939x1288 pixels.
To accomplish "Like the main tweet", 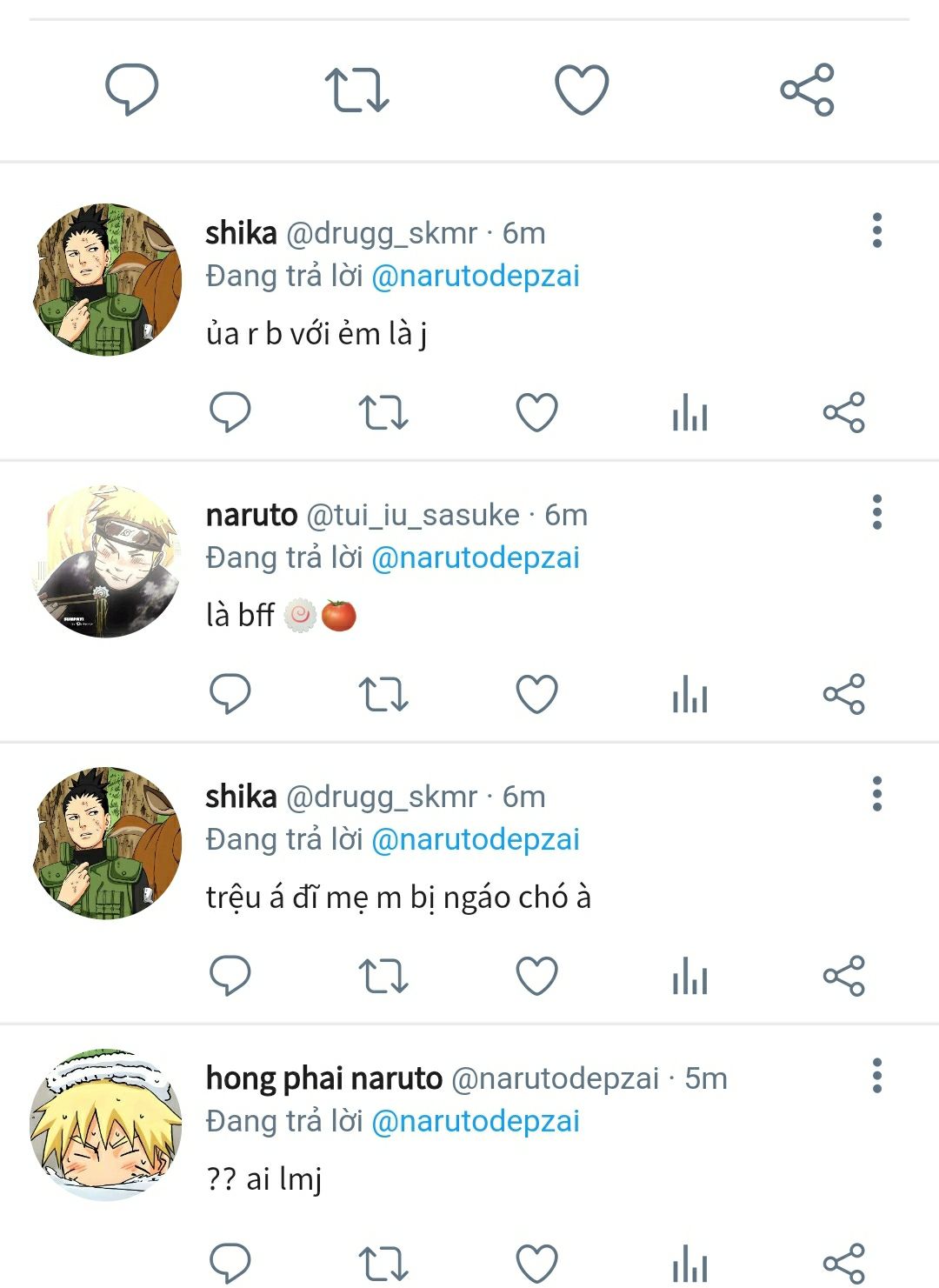I will point(581,90).
